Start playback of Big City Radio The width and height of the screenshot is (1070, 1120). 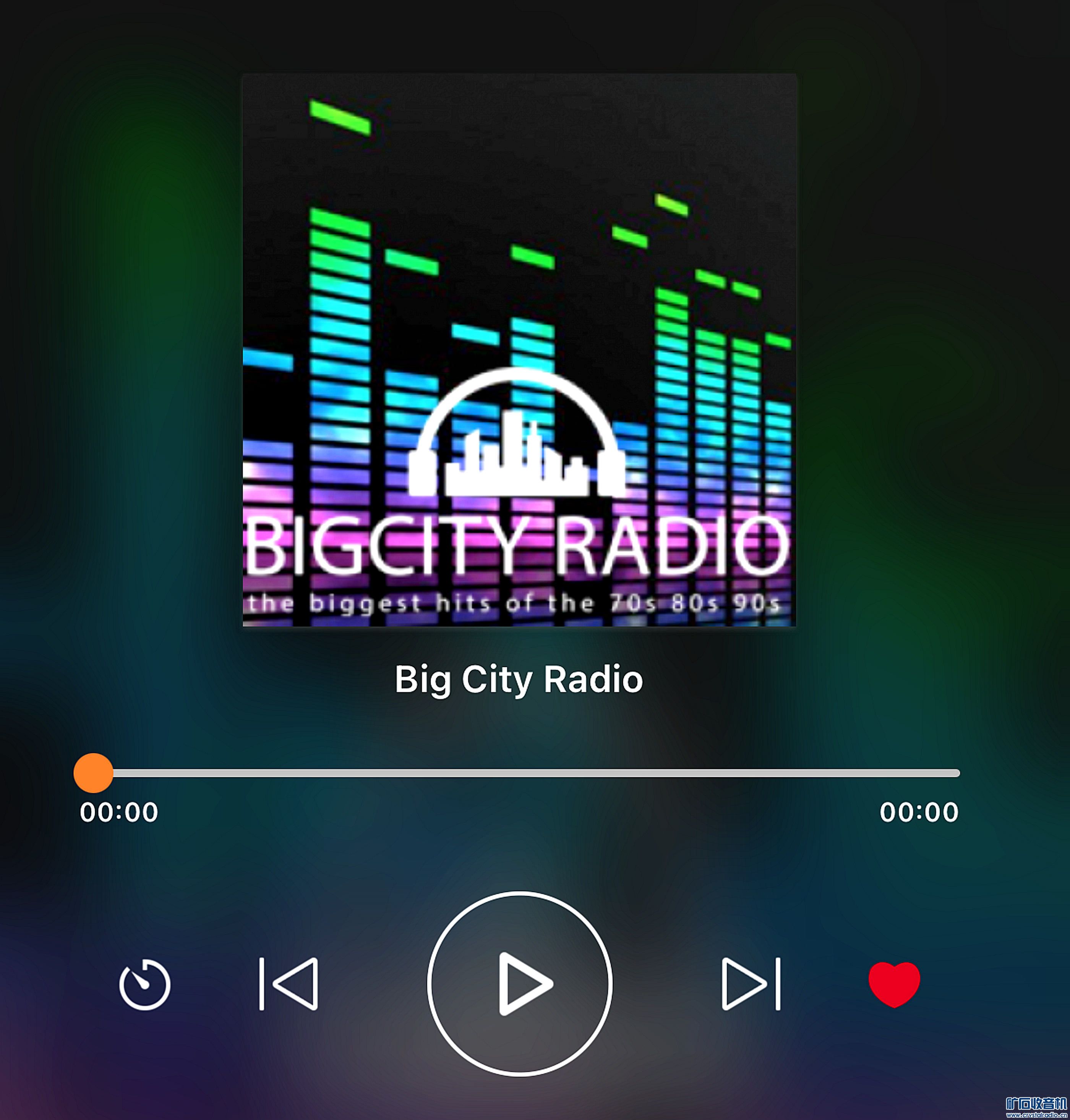tap(520, 984)
